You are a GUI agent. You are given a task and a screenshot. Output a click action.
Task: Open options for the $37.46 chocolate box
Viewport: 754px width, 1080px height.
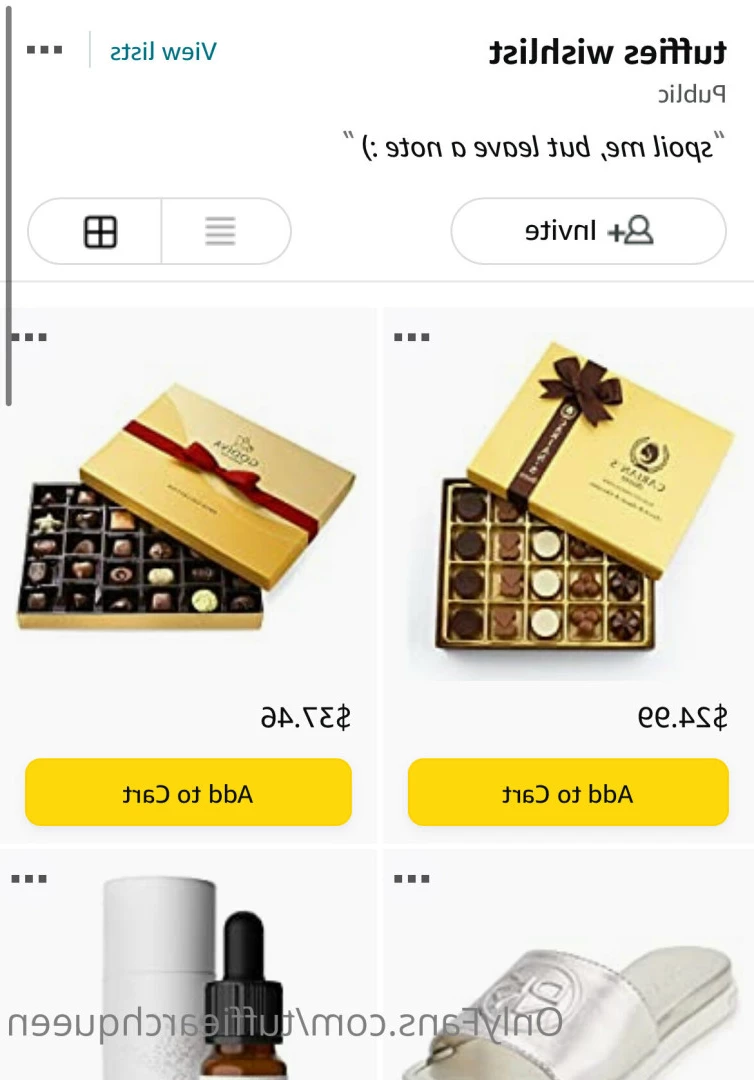(x=30, y=337)
